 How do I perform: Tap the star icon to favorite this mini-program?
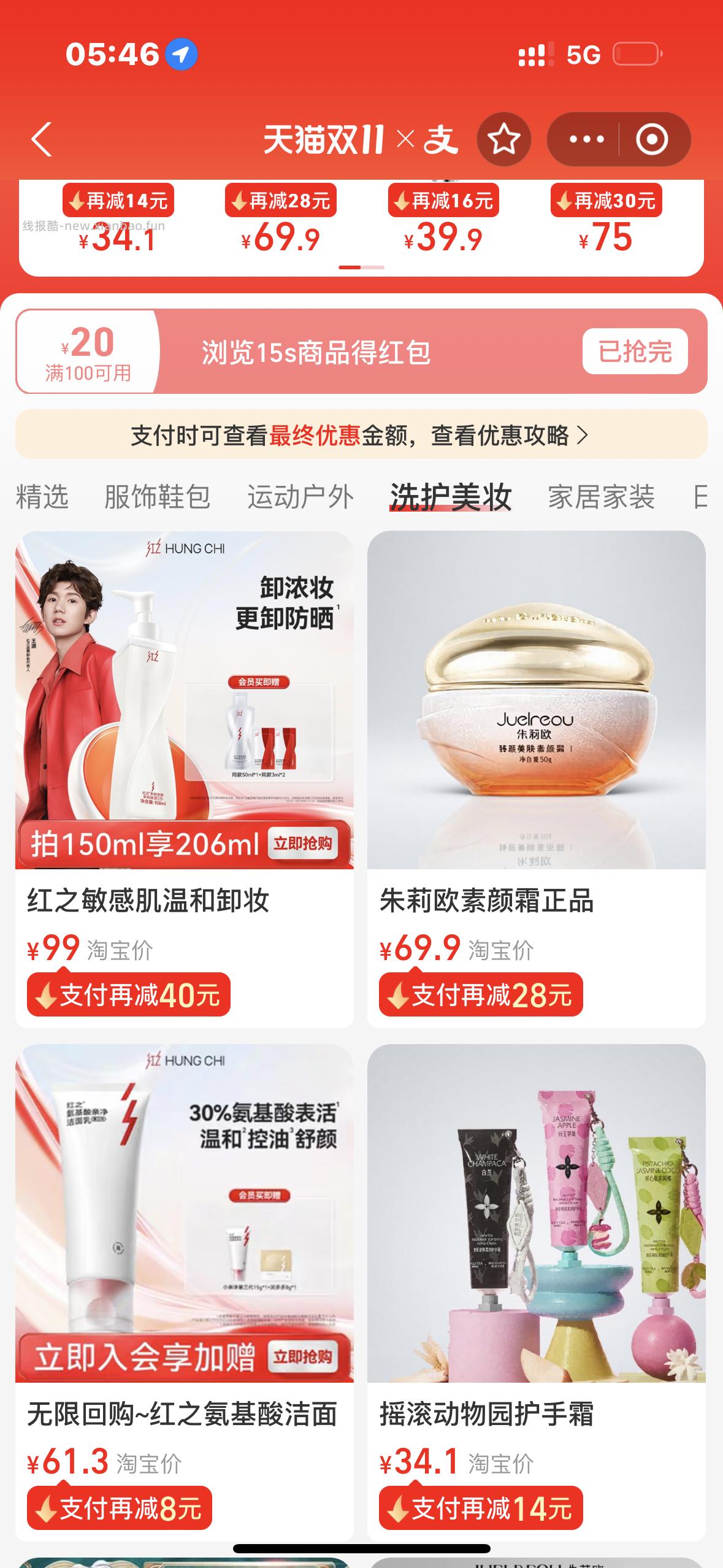(504, 139)
